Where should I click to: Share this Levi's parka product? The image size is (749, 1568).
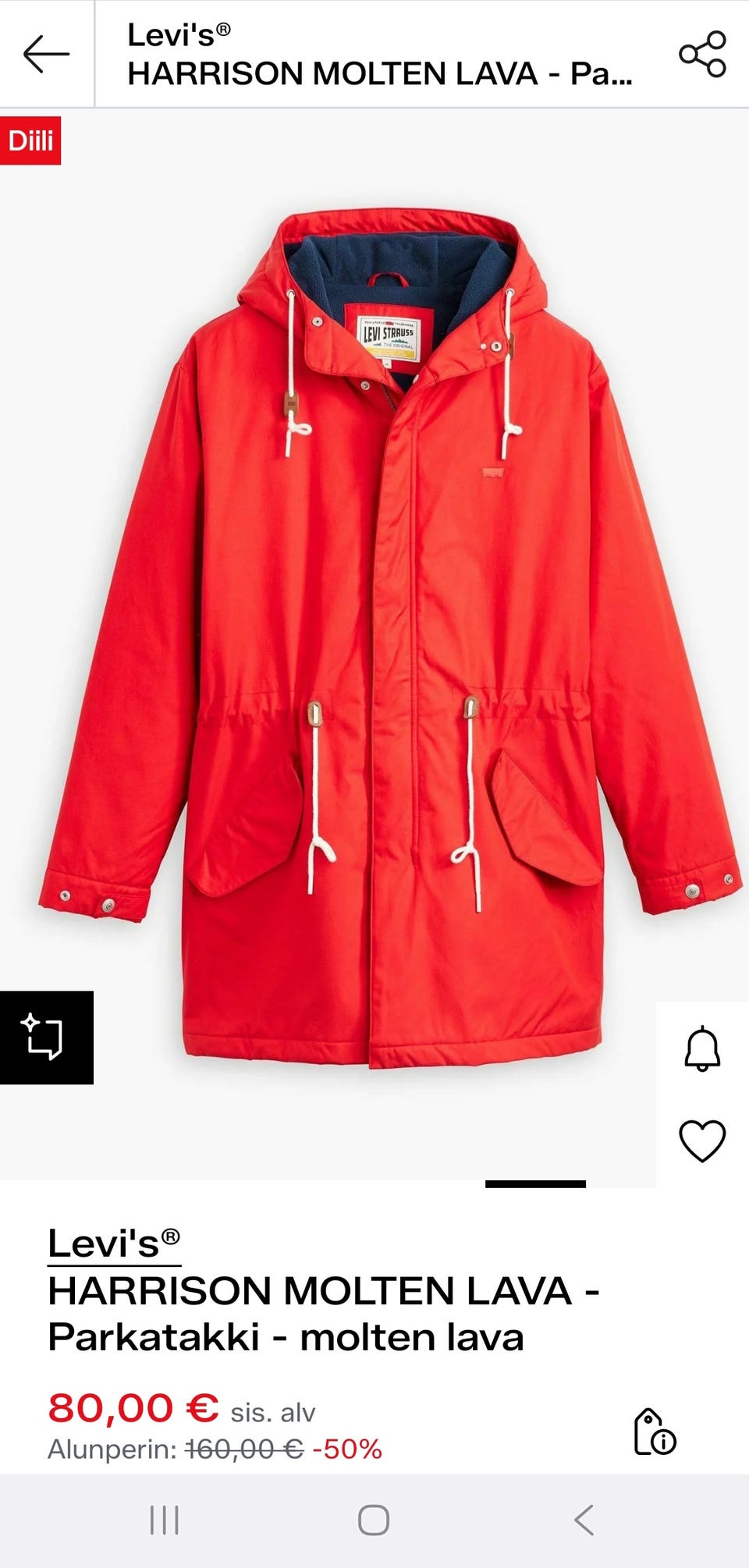pos(702,54)
